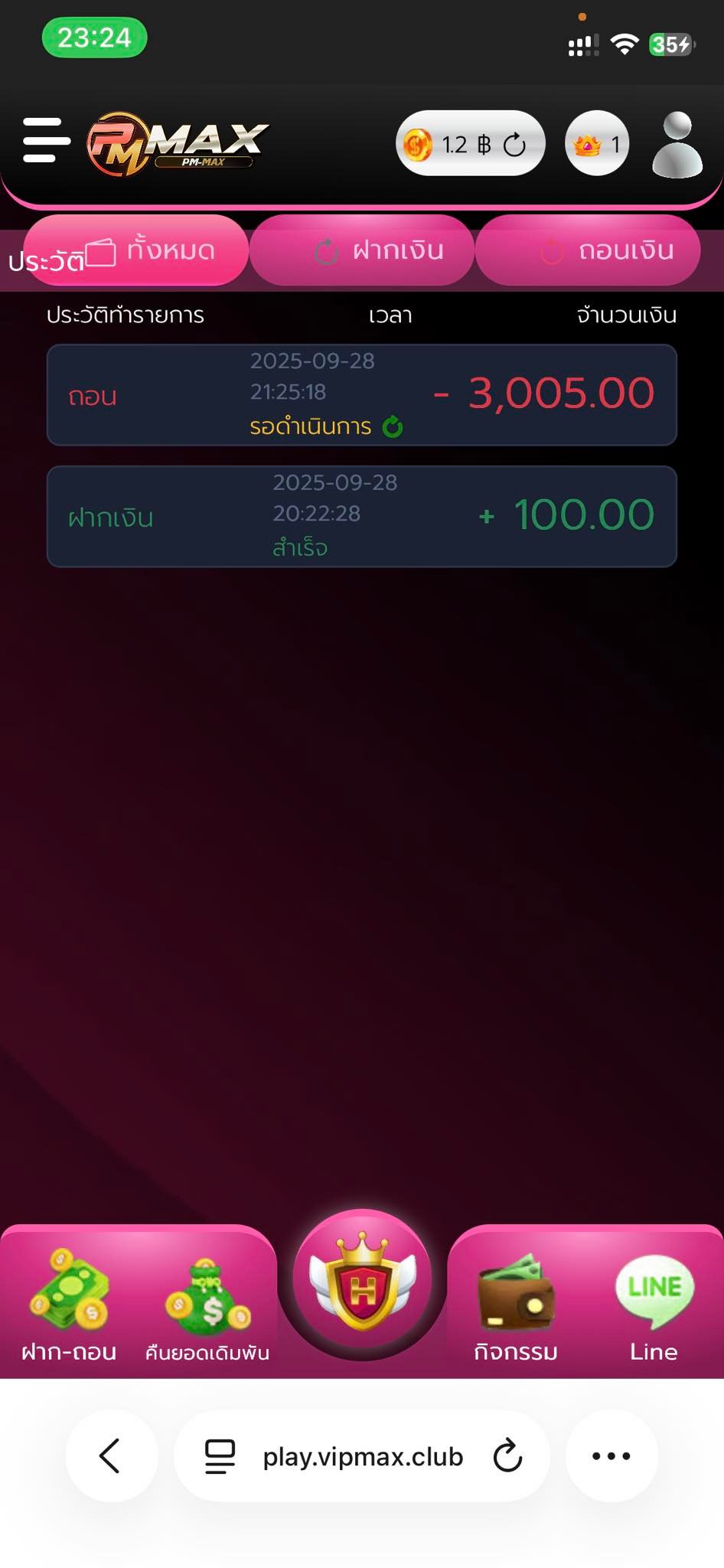724x1568 pixels.
Task: Open the browser's three-dot menu
Action: (611, 1456)
